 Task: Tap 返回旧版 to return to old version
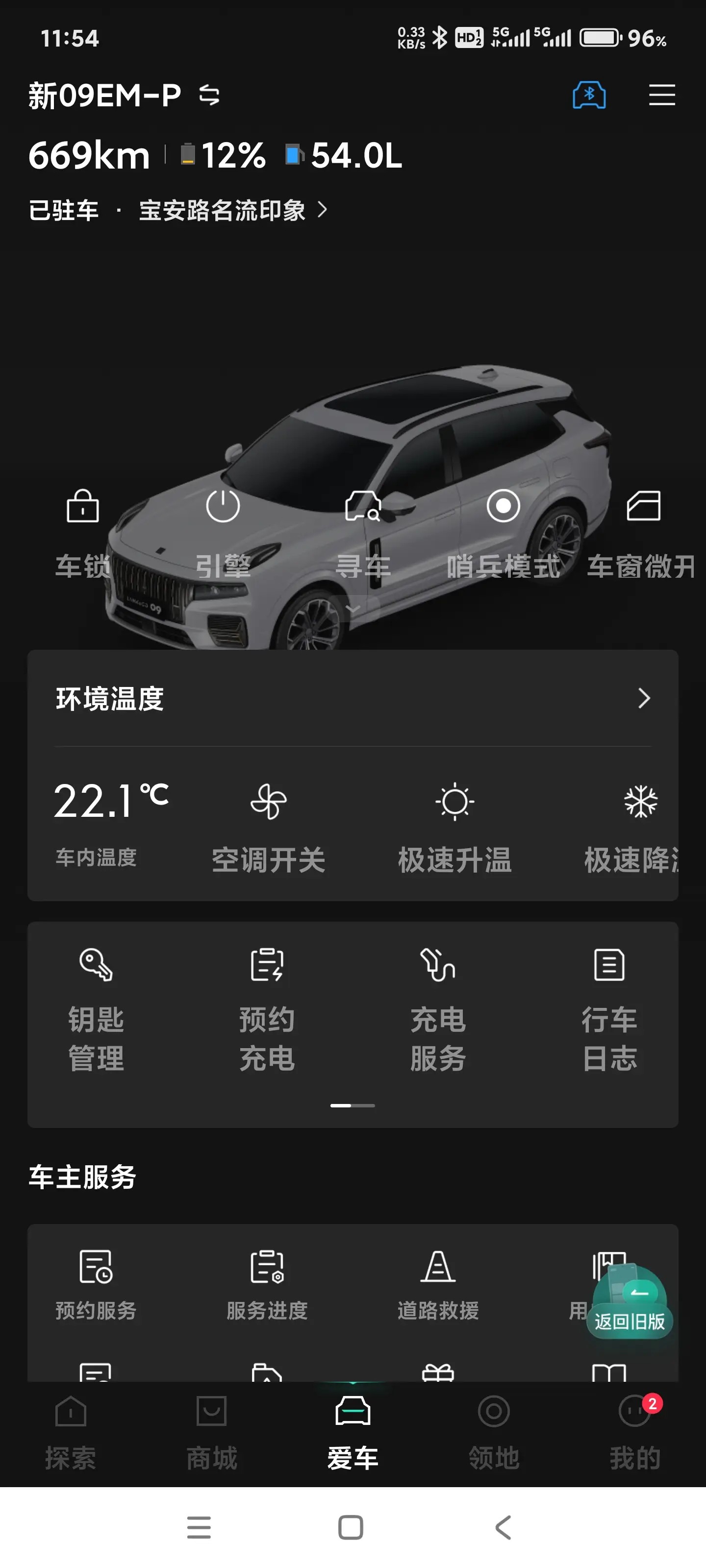(x=630, y=1321)
